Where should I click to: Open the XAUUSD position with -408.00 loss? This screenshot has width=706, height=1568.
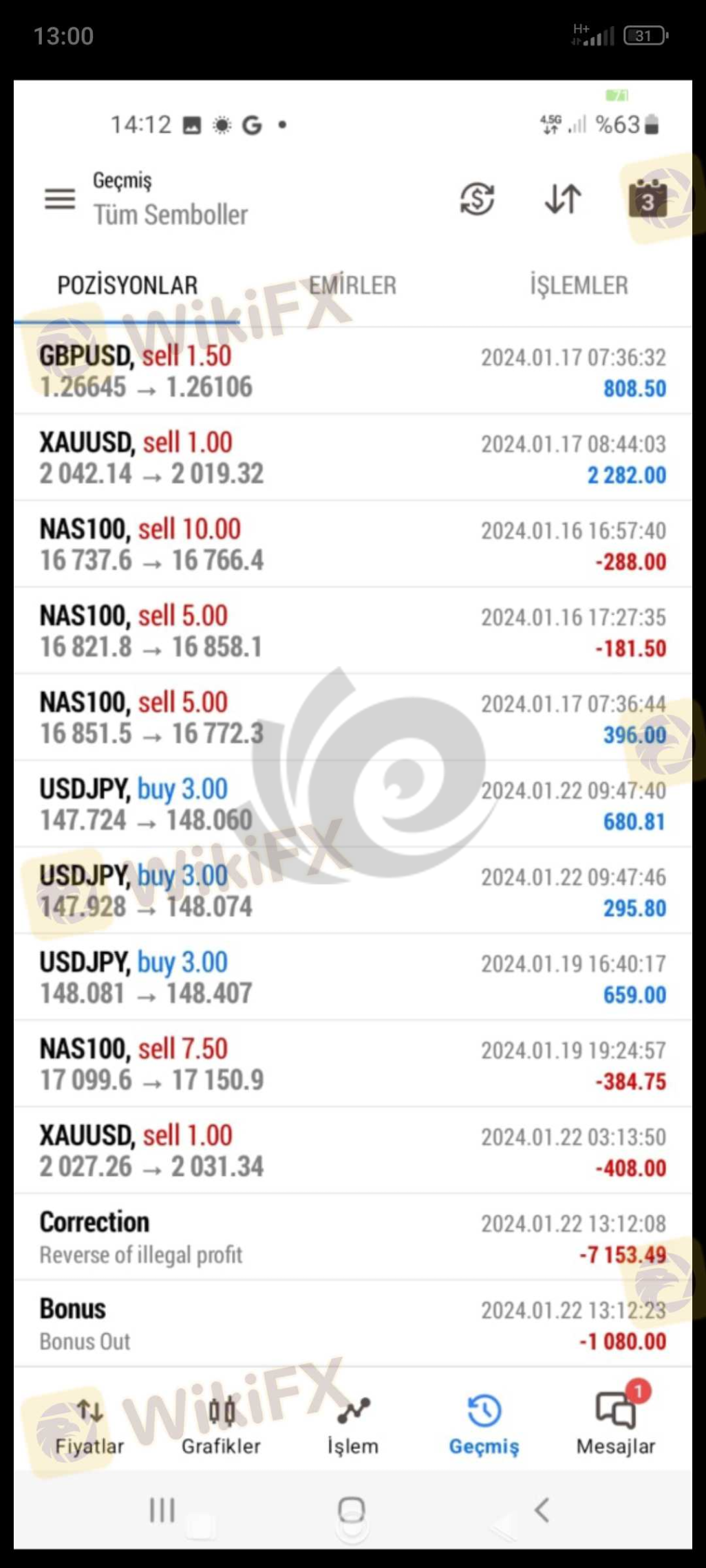point(352,1151)
